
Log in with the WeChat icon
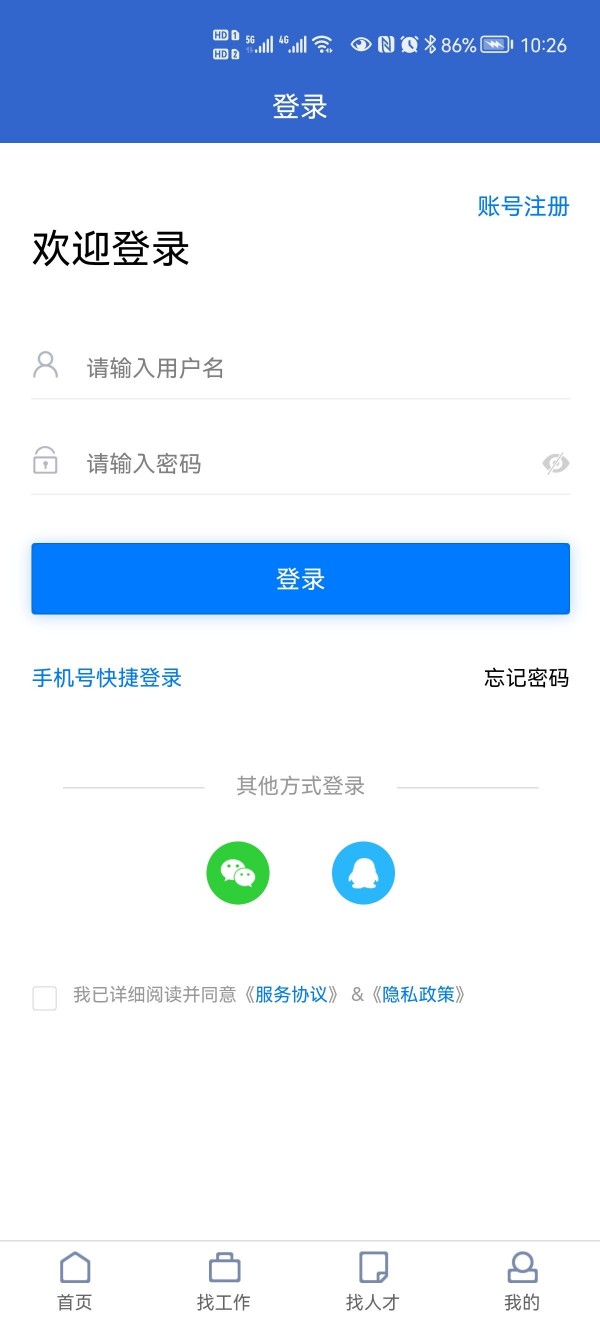click(x=238, y=873)
